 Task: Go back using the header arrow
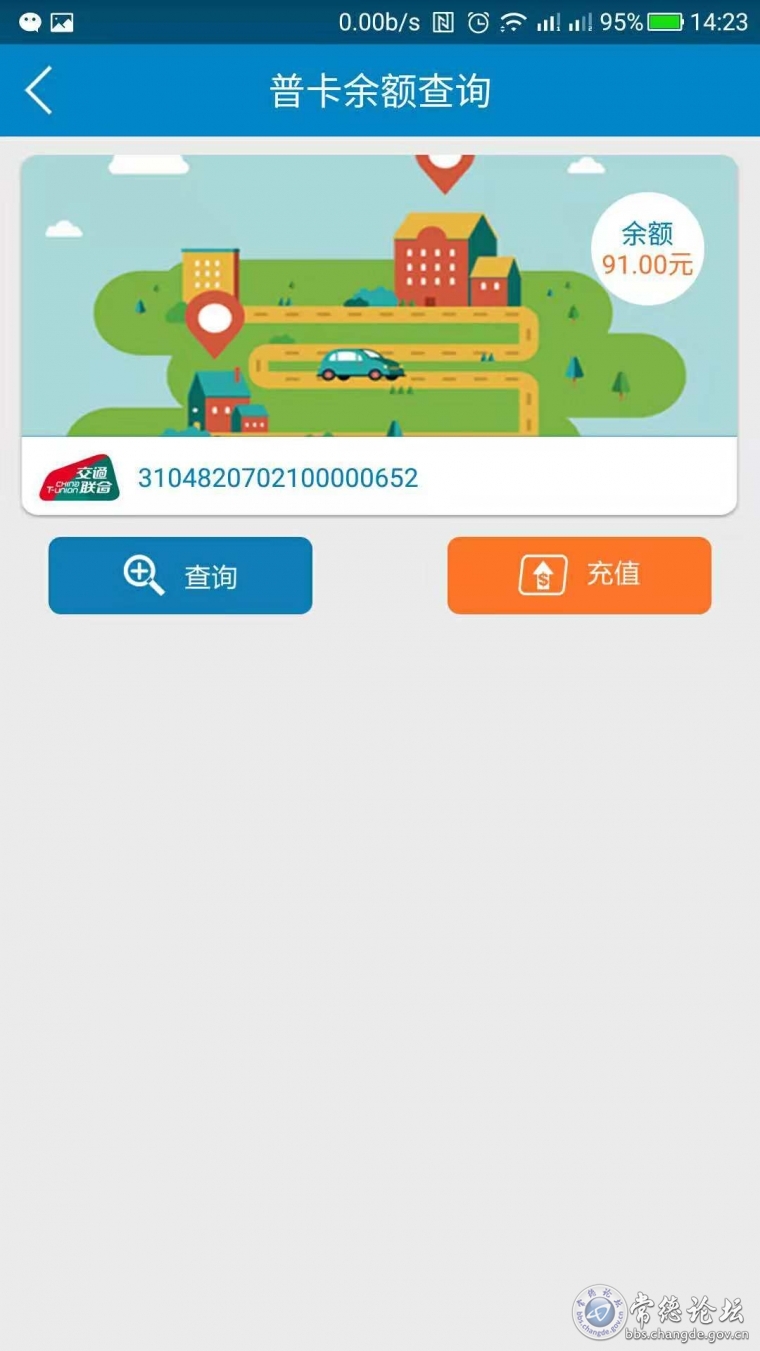coord(39,91)
